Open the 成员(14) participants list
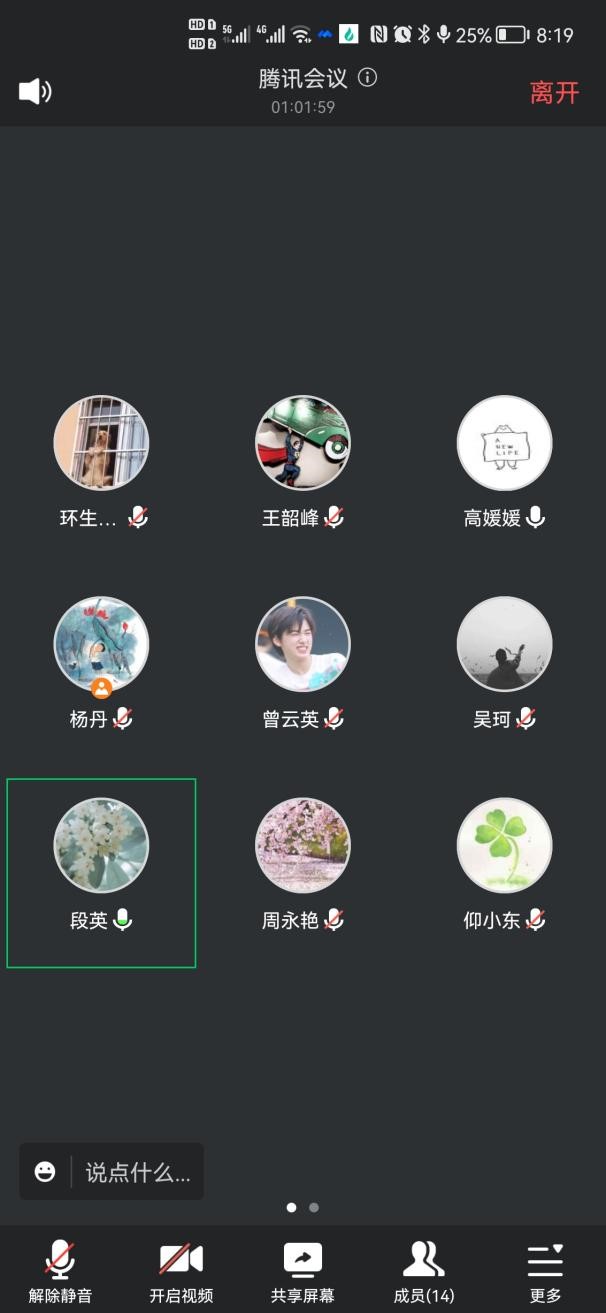Viewport: 606px width, 1313px height. tap(423, 1271)
